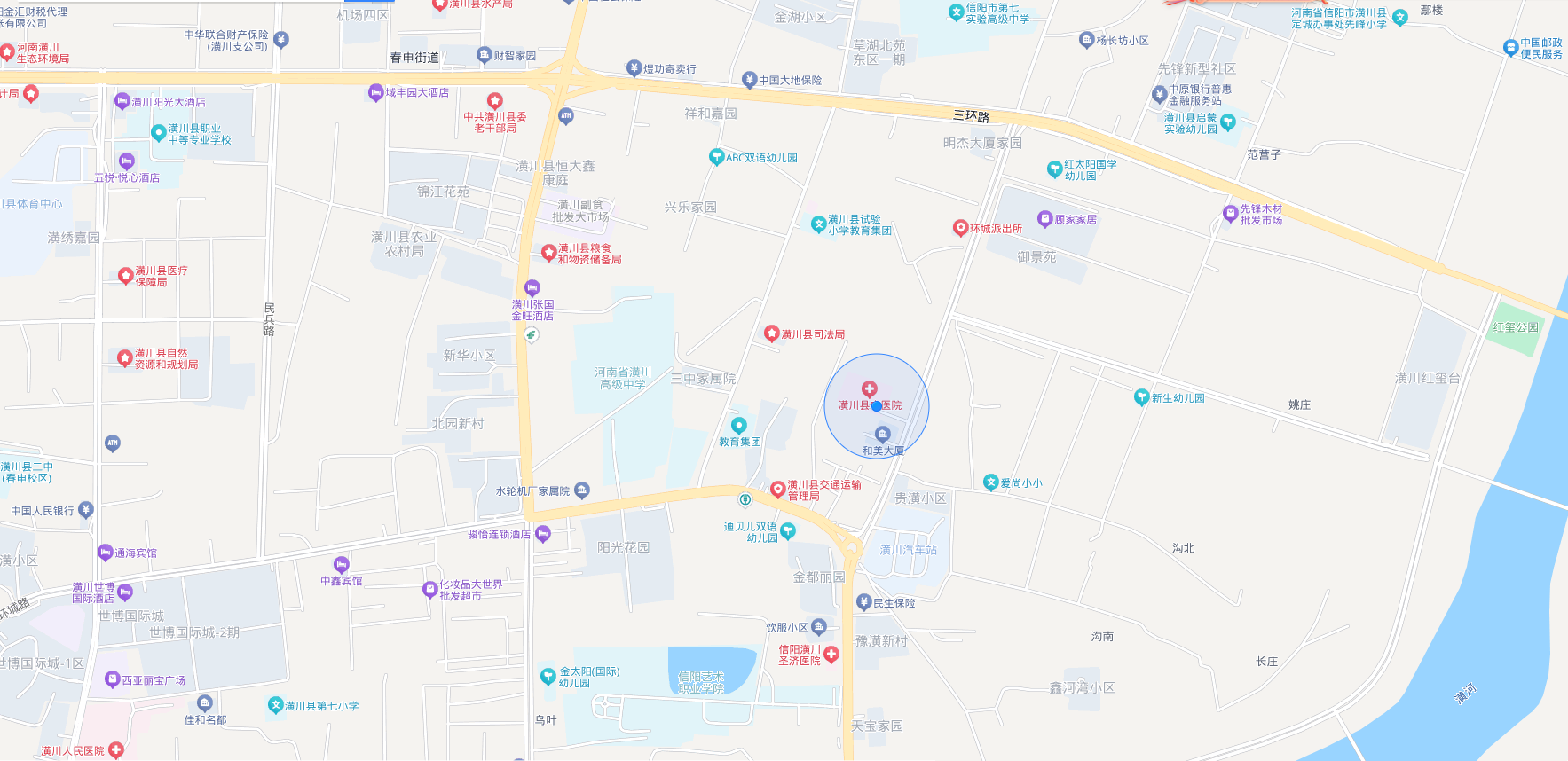The width and height of the screenshot is (1568, 761).
Task: Open the 中国人民银行 bank pin
Action: coord(86,509)
